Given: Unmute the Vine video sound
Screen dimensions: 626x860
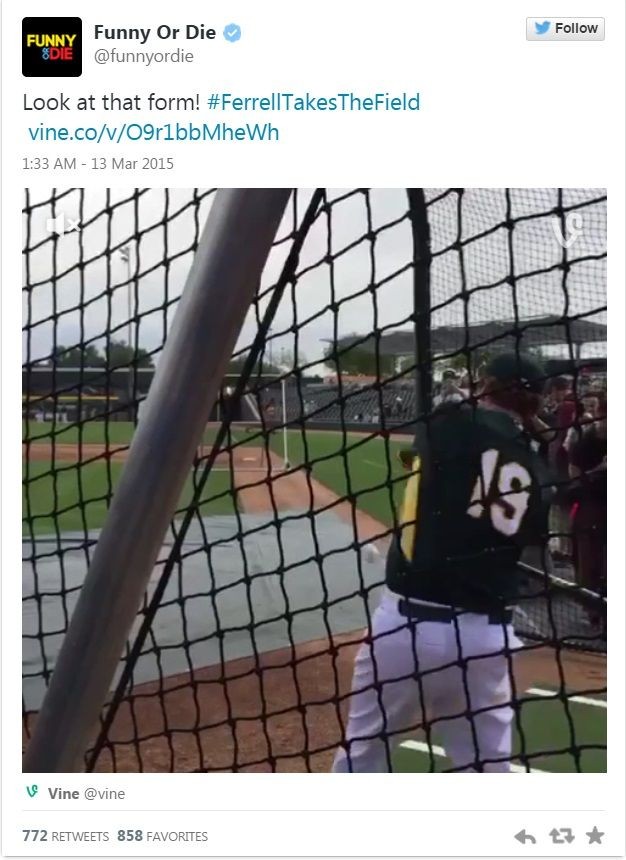Looking at the screenshot, I should click(x=63, y=225).
